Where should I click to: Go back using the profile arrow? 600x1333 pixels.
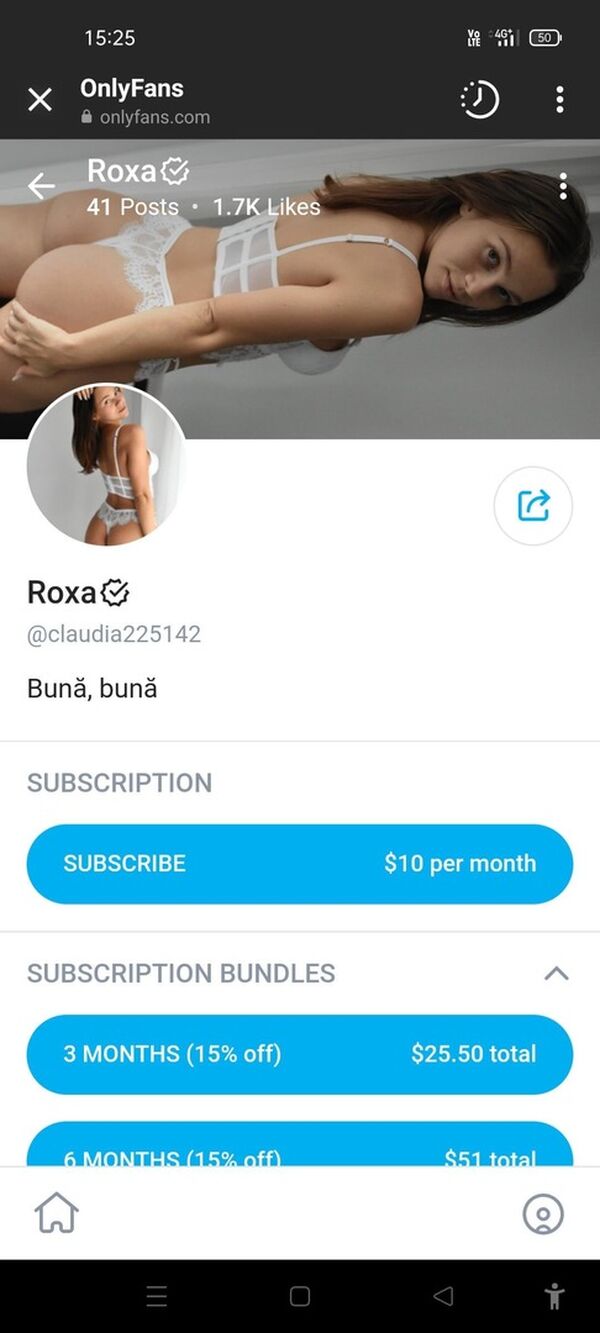(41, 186)
